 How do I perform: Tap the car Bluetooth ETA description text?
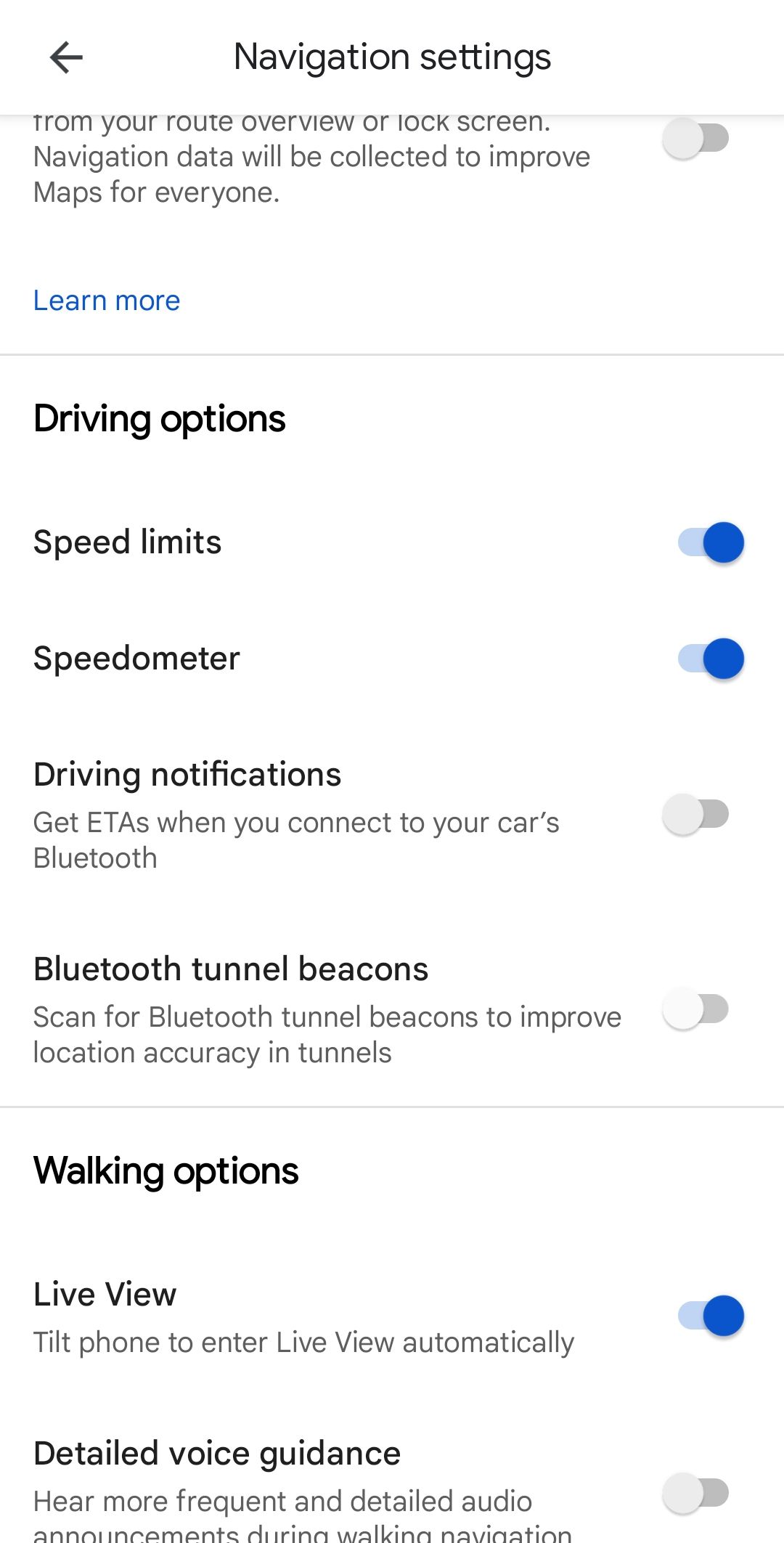pos(296,839)
